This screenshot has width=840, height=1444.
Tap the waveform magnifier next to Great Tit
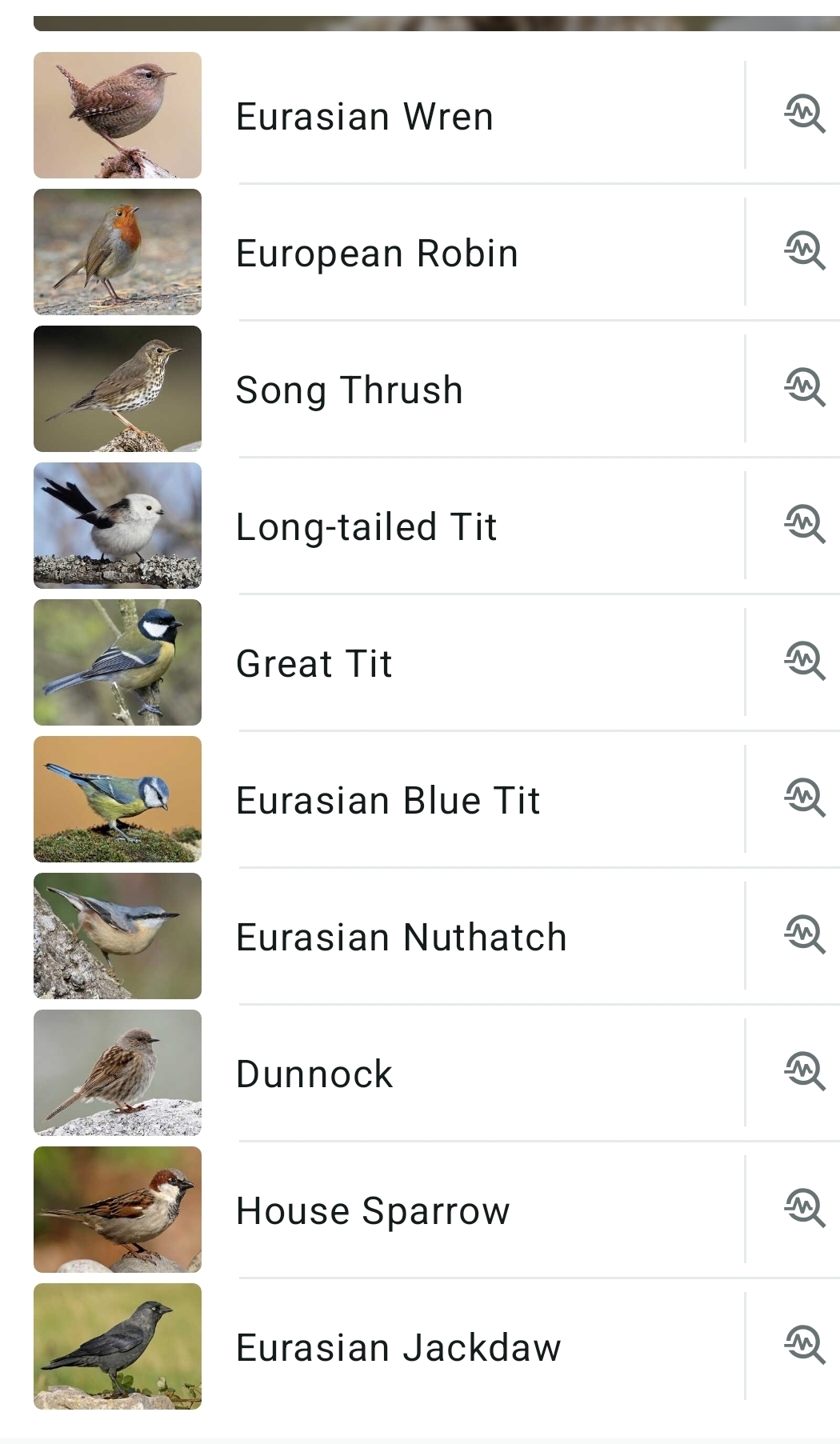tap(803, 661)
